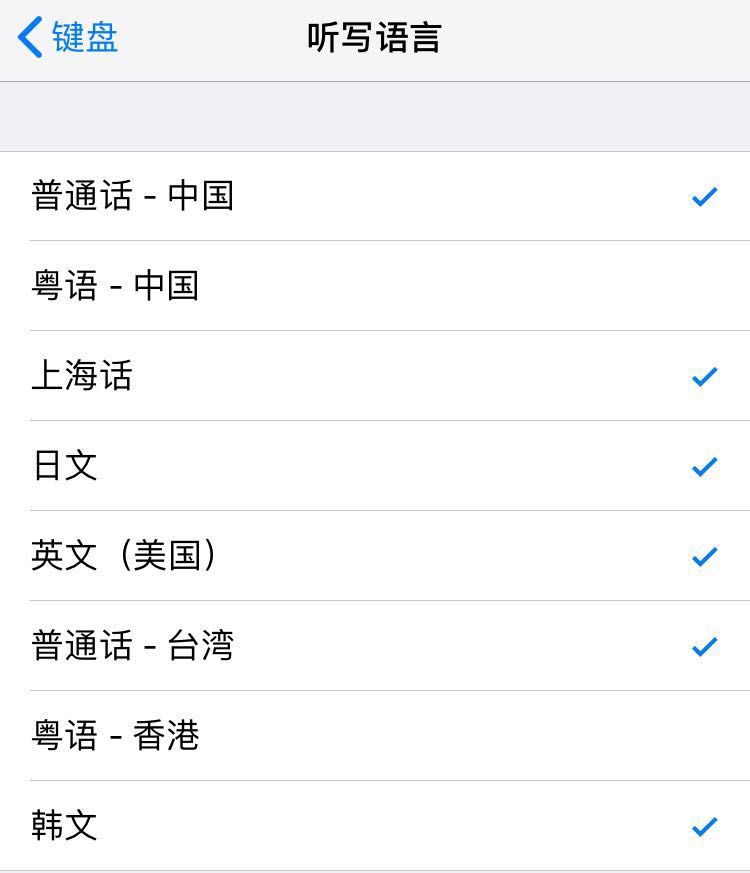
Task: Tap the checkmark beside 英文（美国）
Action: 704,556
